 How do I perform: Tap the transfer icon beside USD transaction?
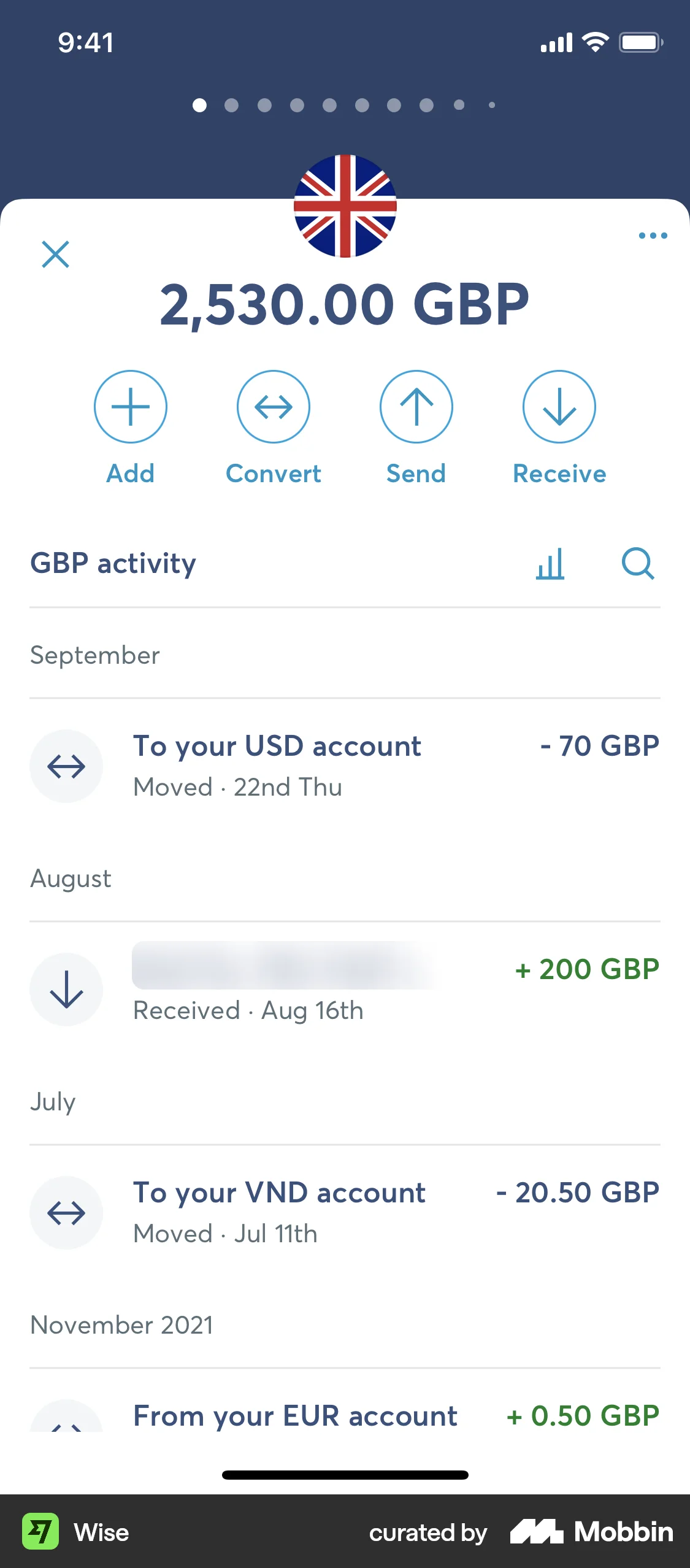(66, 765)
